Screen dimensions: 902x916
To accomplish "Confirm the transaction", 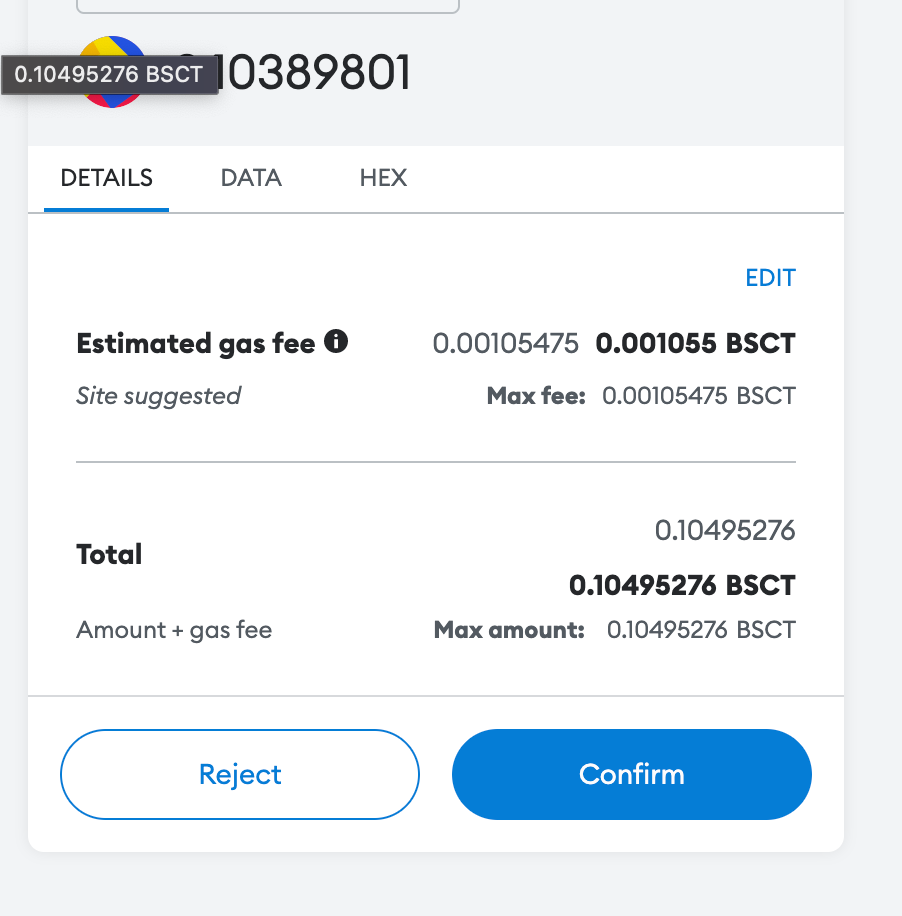I will 631,774.
